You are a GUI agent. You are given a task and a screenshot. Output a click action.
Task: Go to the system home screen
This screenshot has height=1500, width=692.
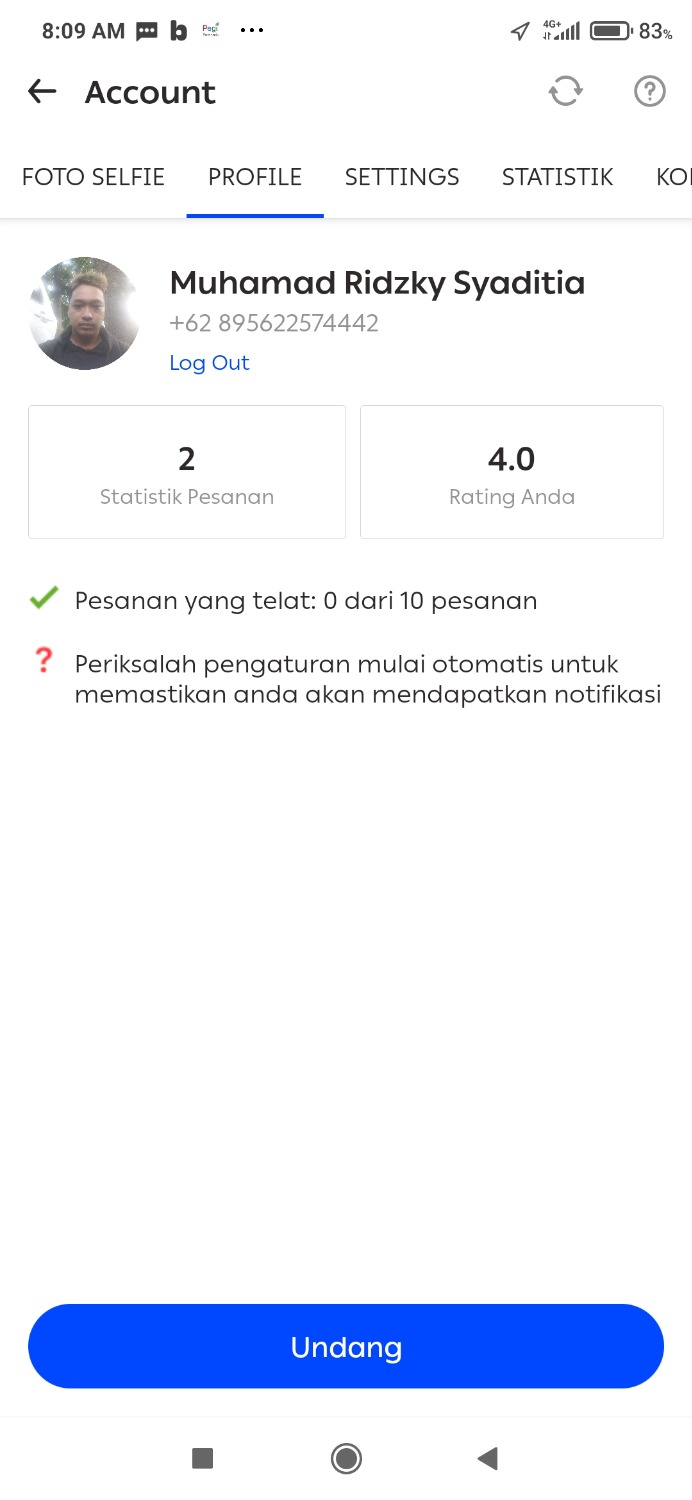click(346, 1459)
